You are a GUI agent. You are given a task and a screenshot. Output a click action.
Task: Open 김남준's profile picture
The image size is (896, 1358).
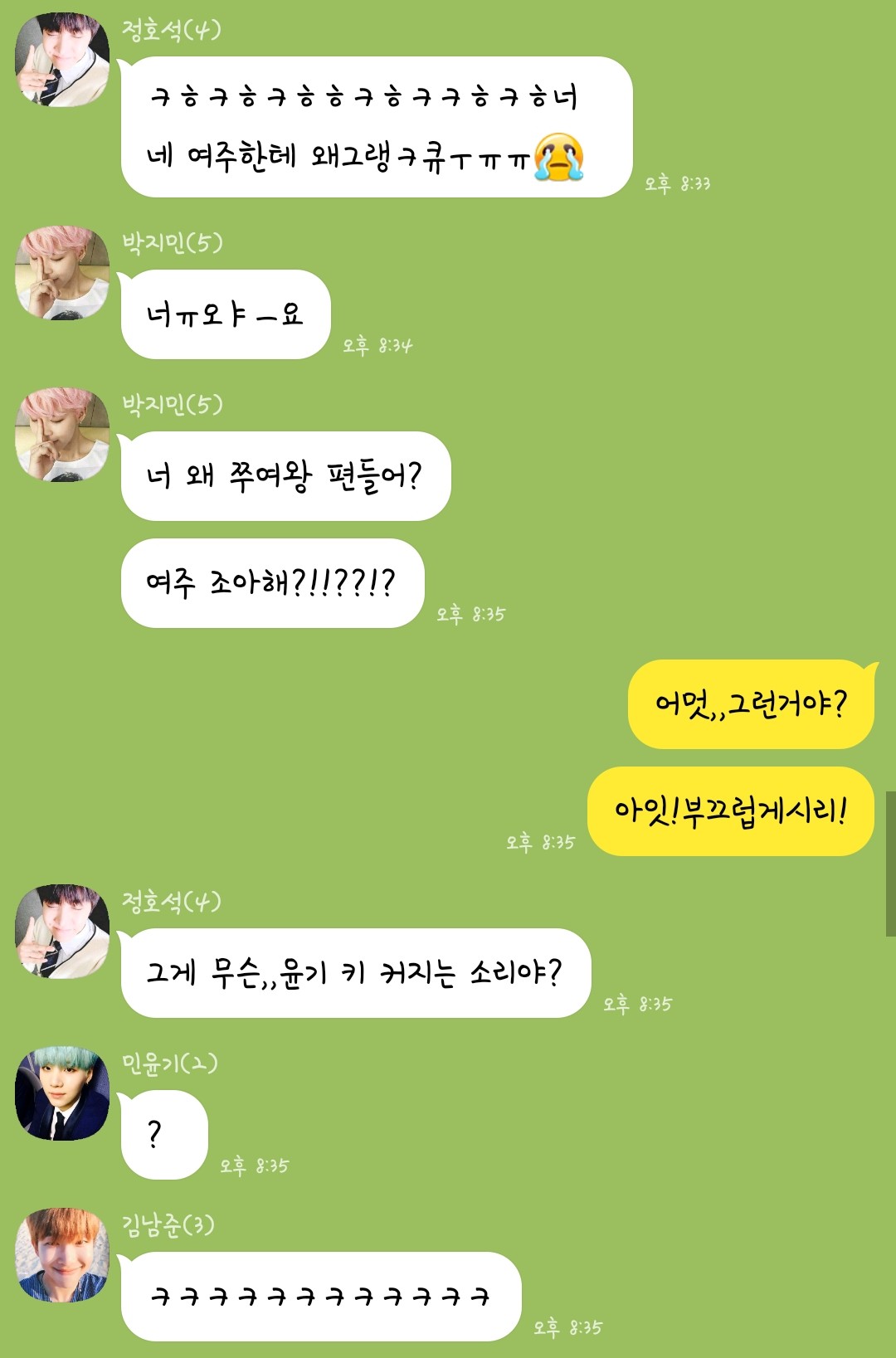point(62,1254)
